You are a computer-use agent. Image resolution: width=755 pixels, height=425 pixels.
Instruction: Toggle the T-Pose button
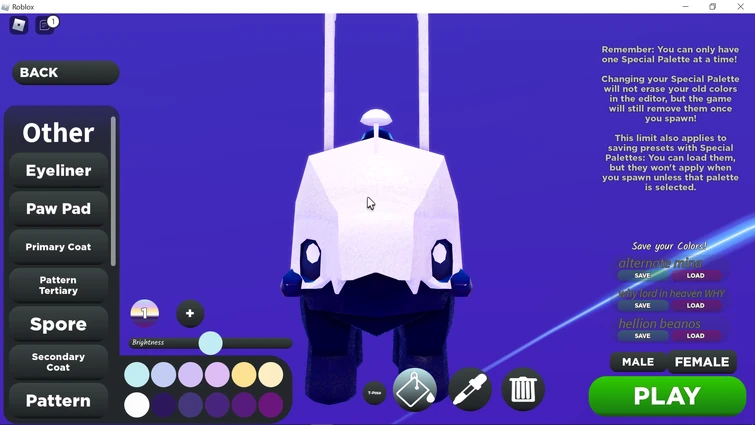374,393
